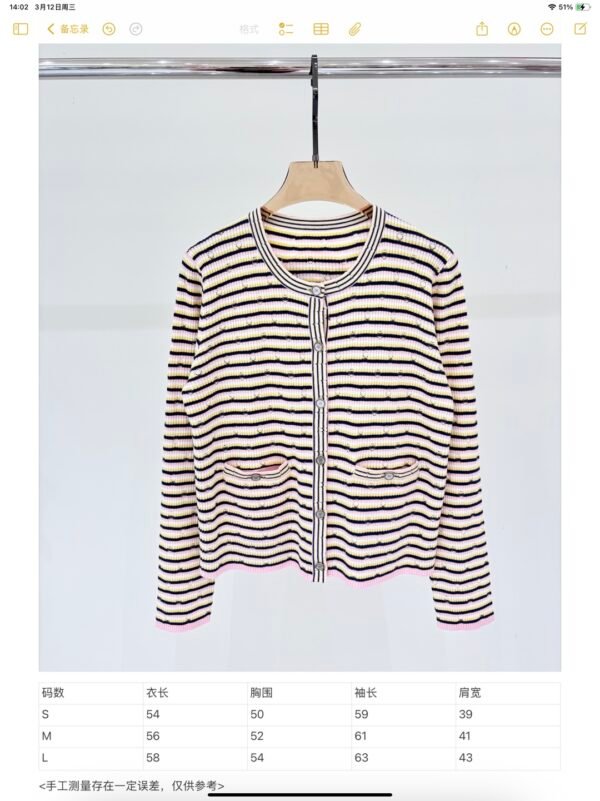Share this note
This screenshot has width=600, height=801.
click(x=482, y=30)
